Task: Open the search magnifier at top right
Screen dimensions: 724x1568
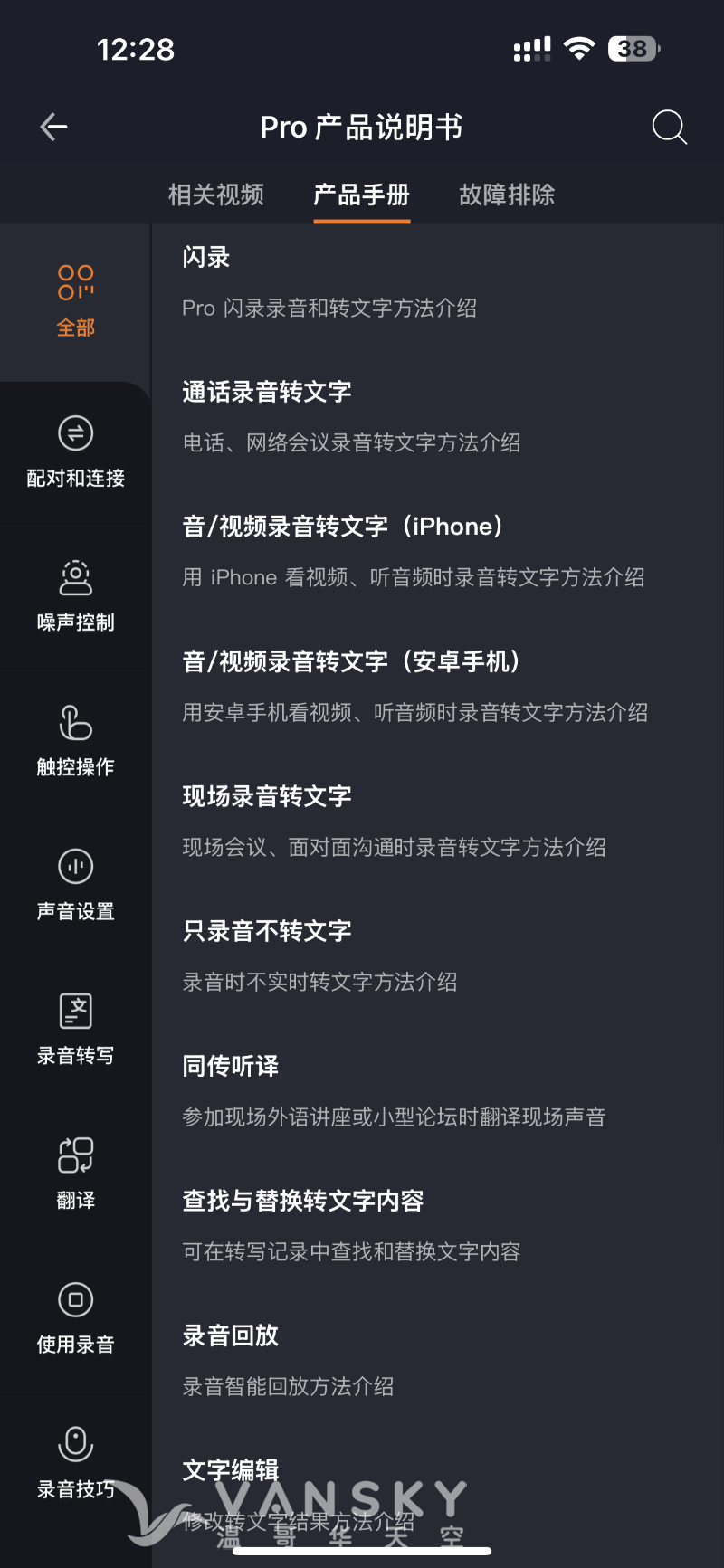Action: tap(670, 128)
